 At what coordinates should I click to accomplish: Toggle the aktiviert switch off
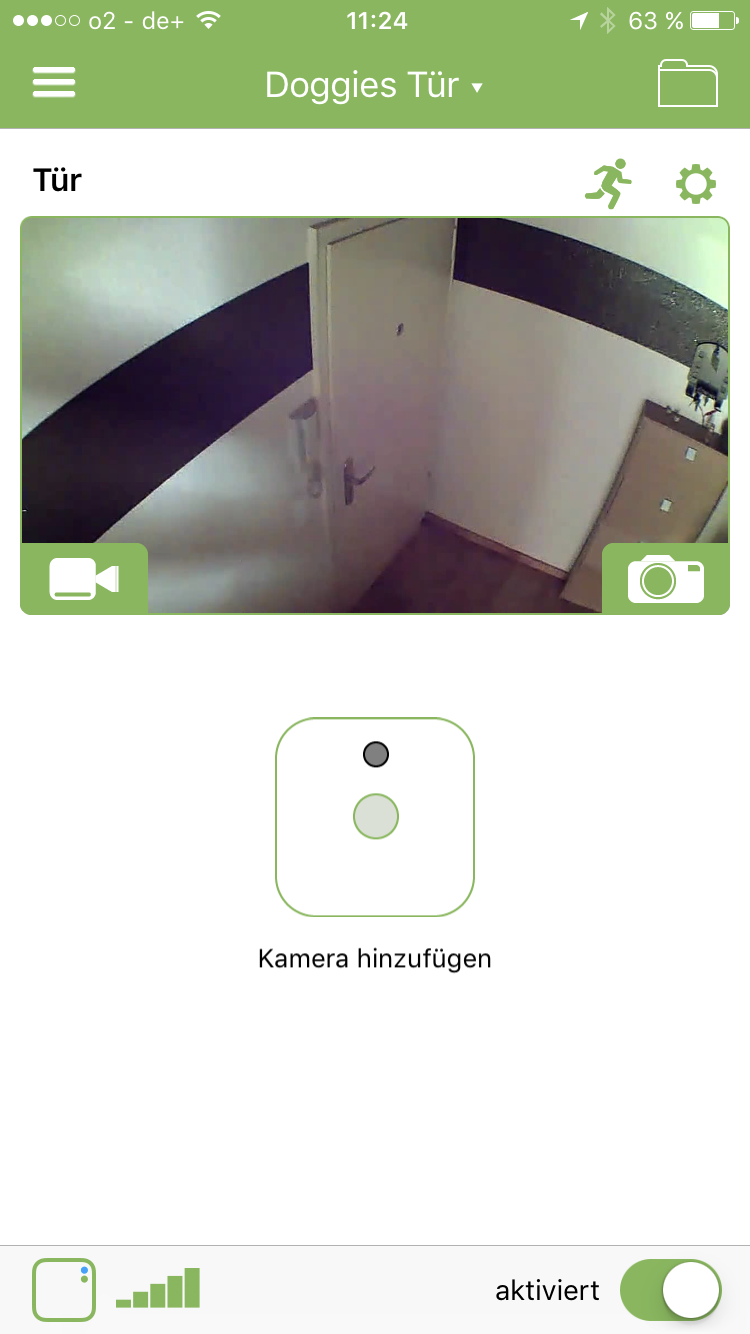pos(670,1290)
